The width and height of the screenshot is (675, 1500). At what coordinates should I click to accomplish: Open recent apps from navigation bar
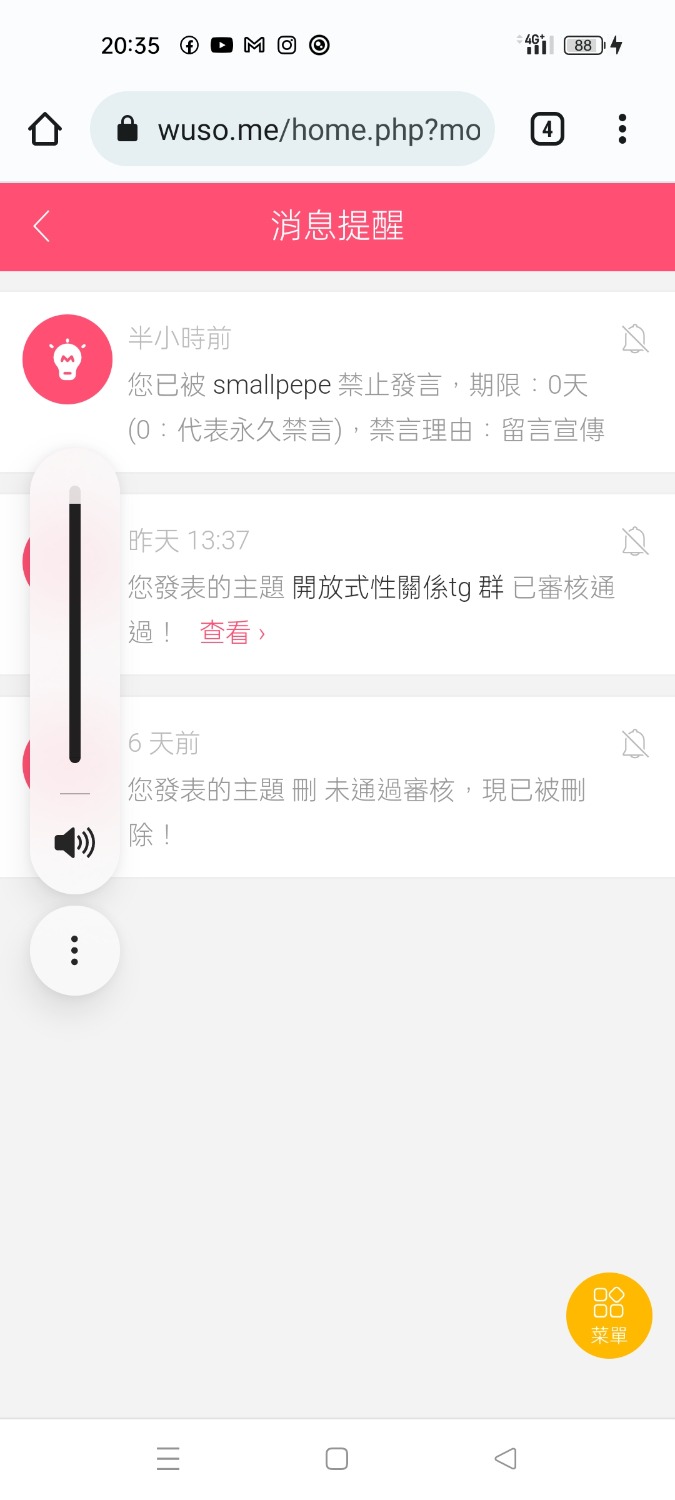[168, 1459]
